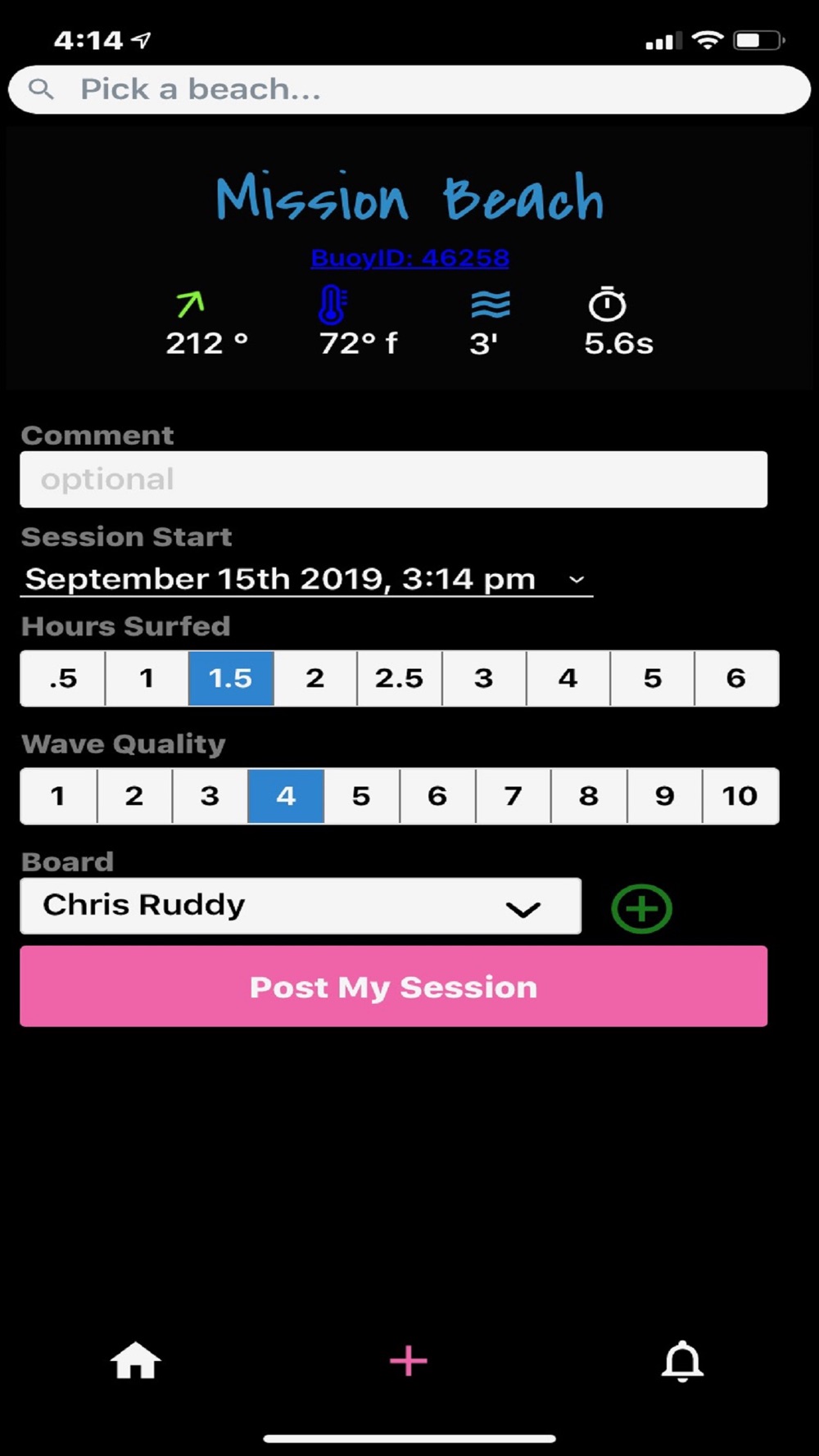Select .5 hours surfed
Viewport: 819px width, 1456px height.
pyautogui.click(x=63, y=678)
